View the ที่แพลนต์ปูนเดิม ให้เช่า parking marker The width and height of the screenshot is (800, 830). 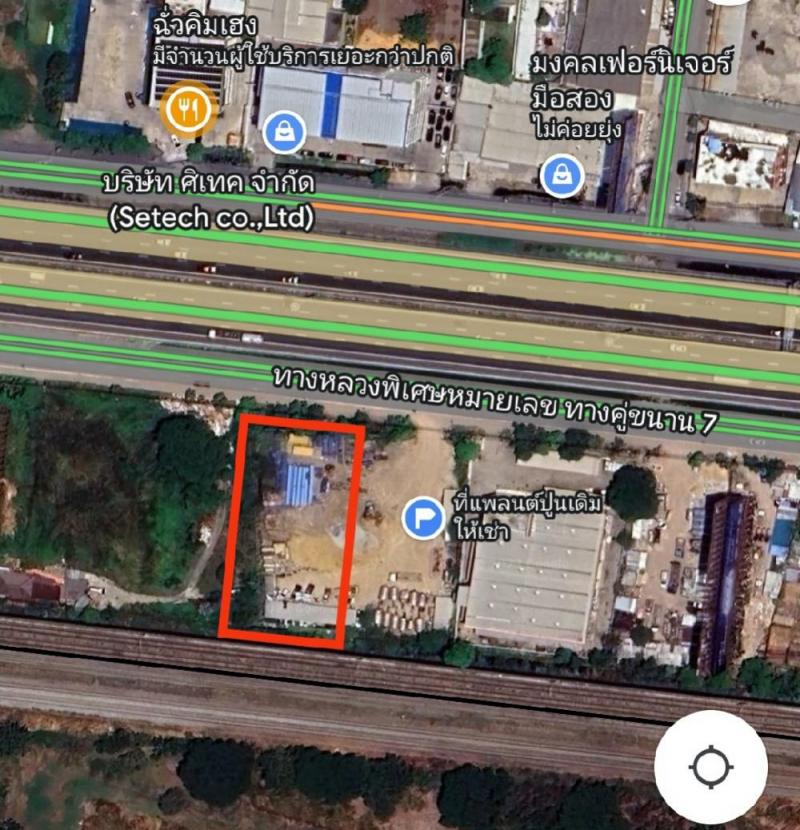(x=425, y=518)
